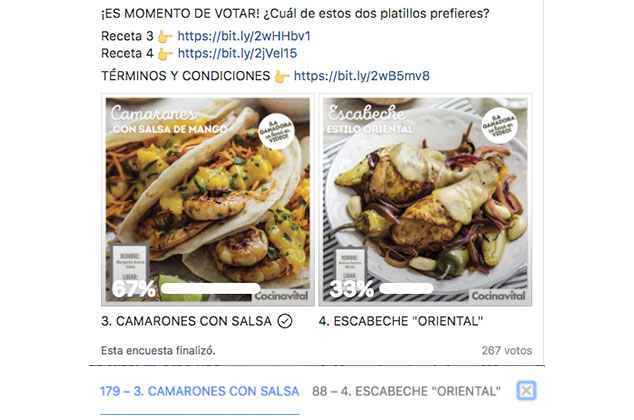This screenshot has width=634, height=420.
Task: Open the Camarones con salsa de mango image
Action: 208,199
